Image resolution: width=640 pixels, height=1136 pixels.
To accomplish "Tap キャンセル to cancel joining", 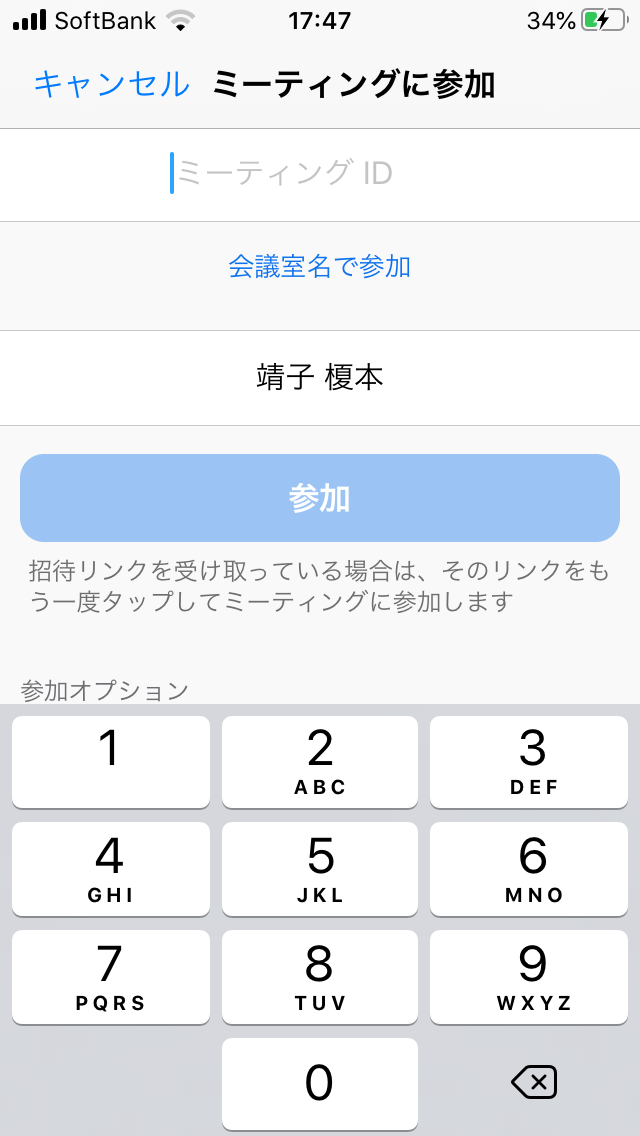I will pos(111,84).
